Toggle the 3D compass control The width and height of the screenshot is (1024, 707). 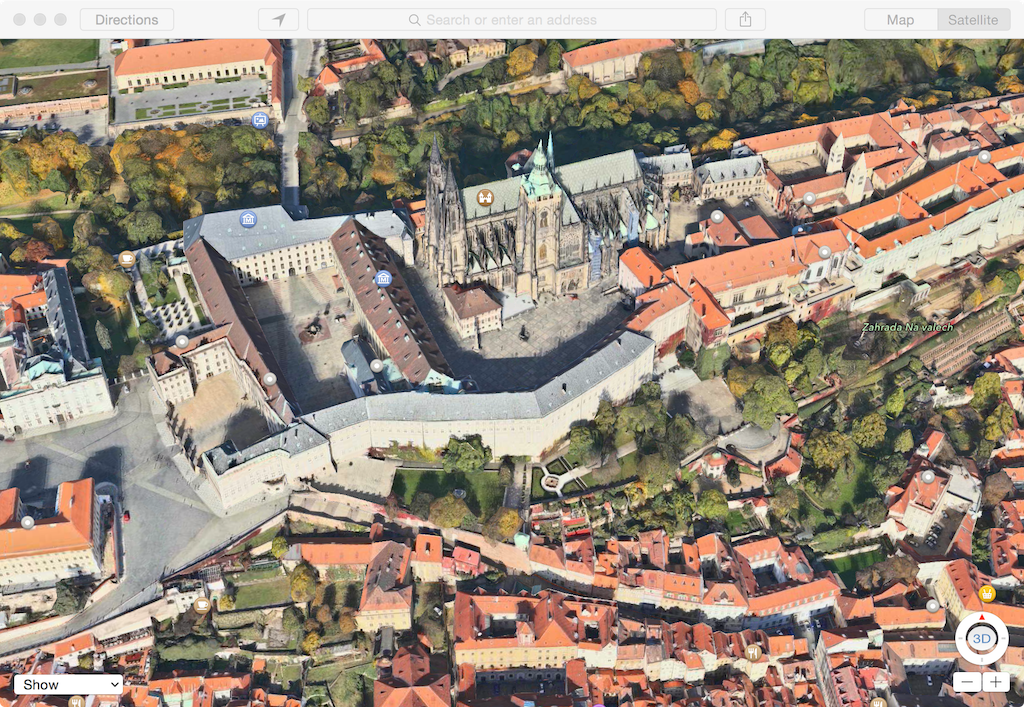coord(982,639)
